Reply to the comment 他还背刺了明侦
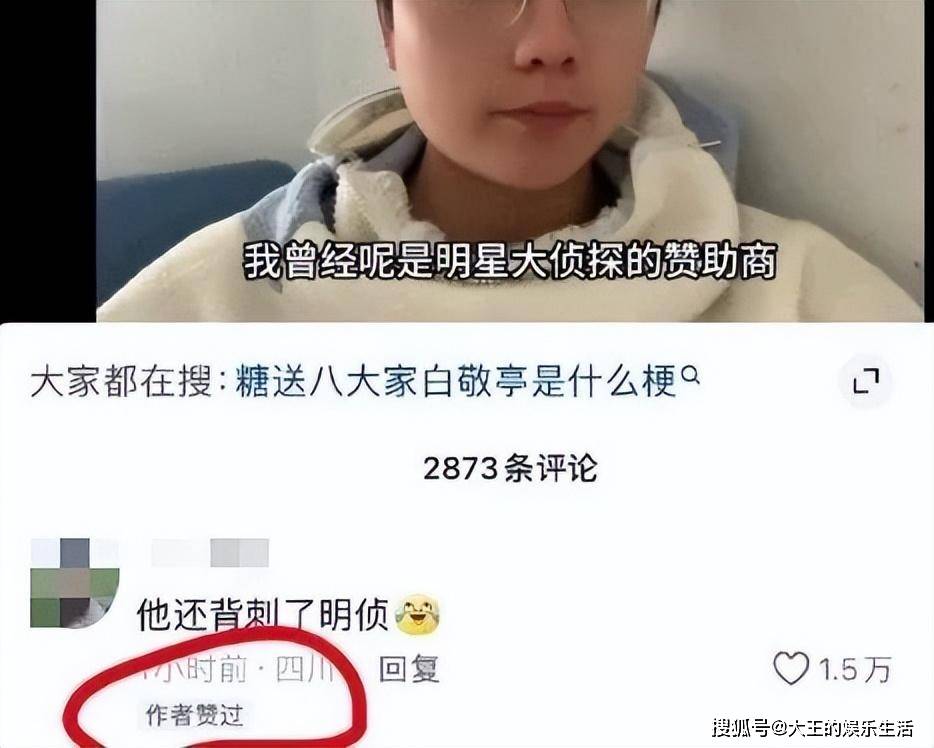 click(409, 669)
